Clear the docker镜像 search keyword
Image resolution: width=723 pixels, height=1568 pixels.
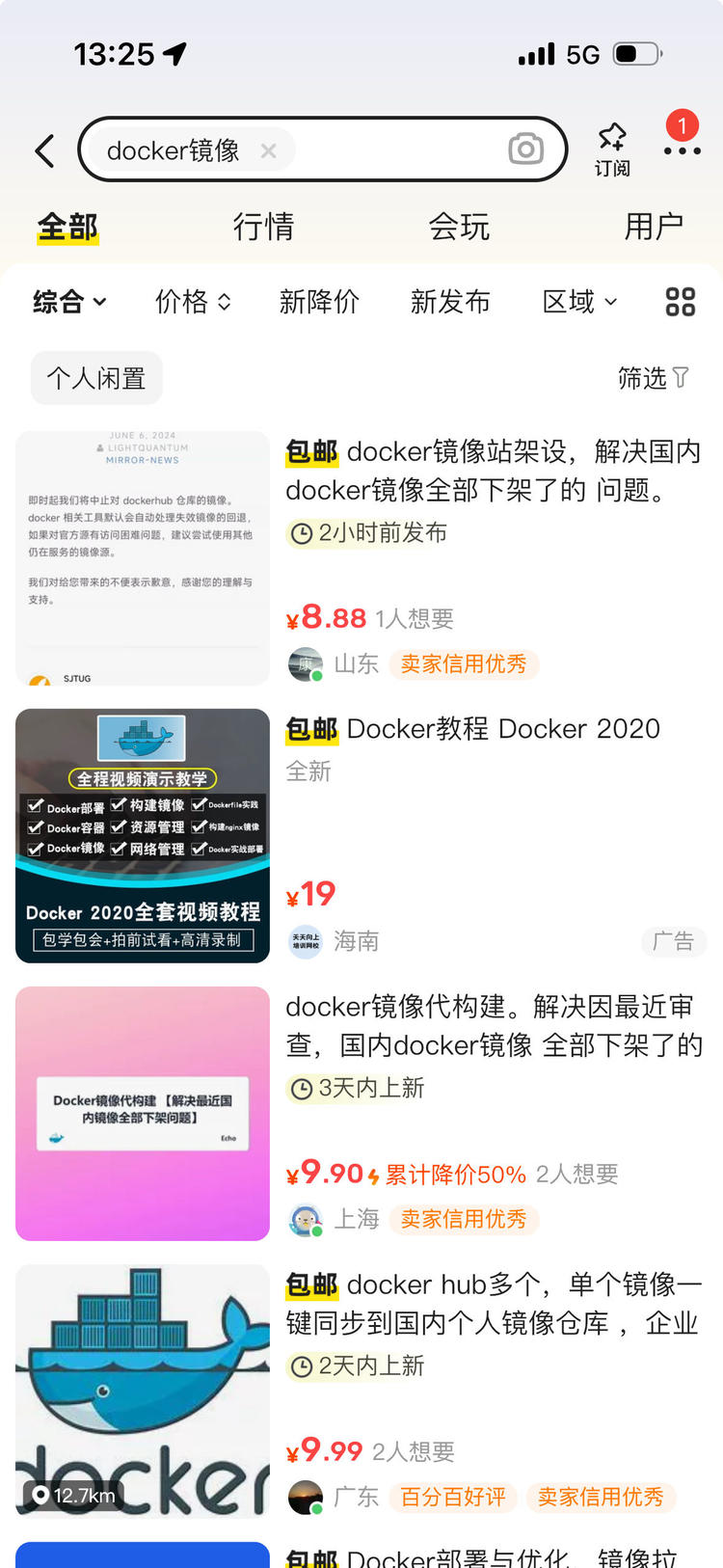268,150
